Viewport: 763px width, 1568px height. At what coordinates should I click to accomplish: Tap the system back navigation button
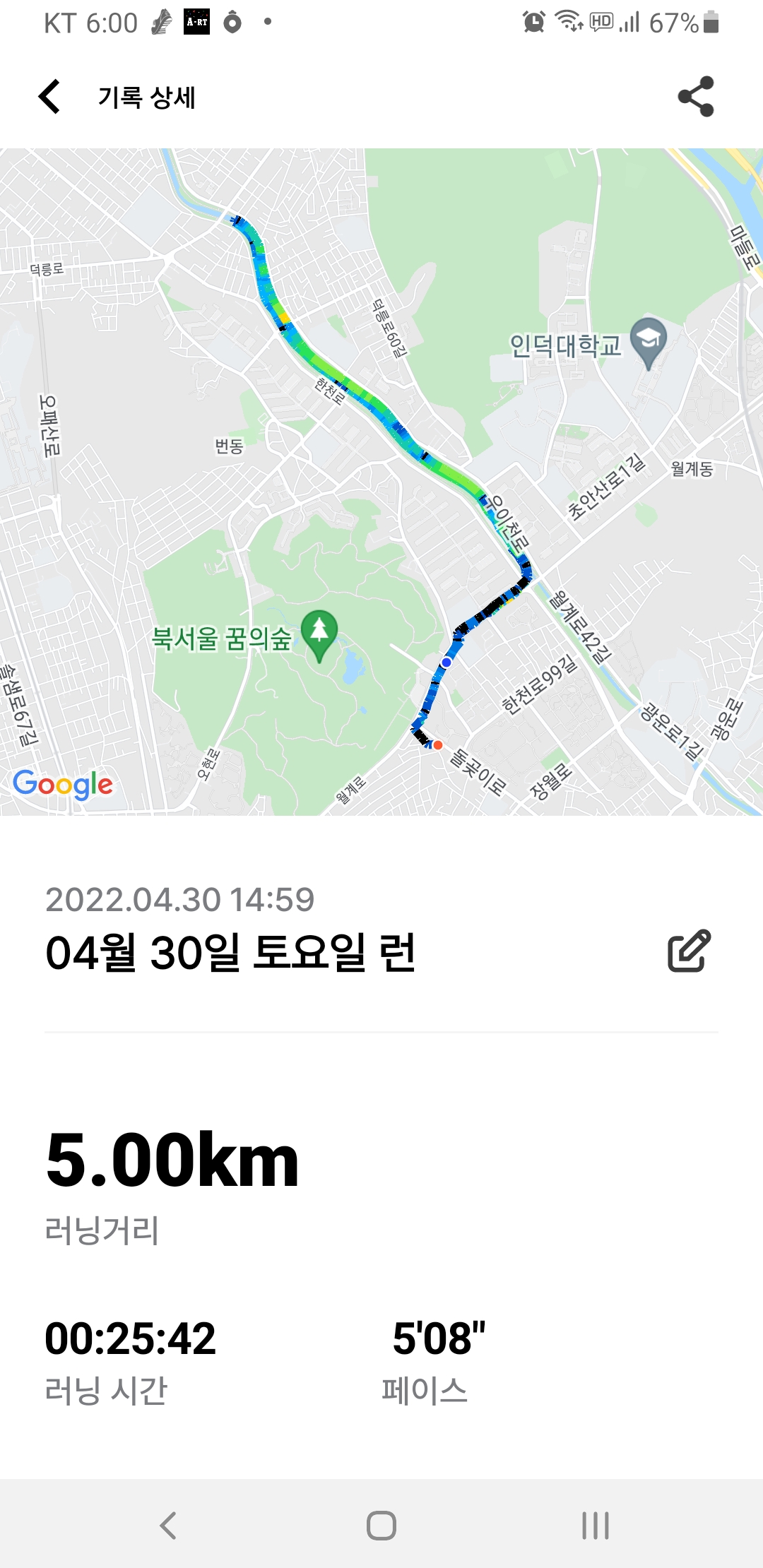pyautogui.click(x=168, y=1526)
